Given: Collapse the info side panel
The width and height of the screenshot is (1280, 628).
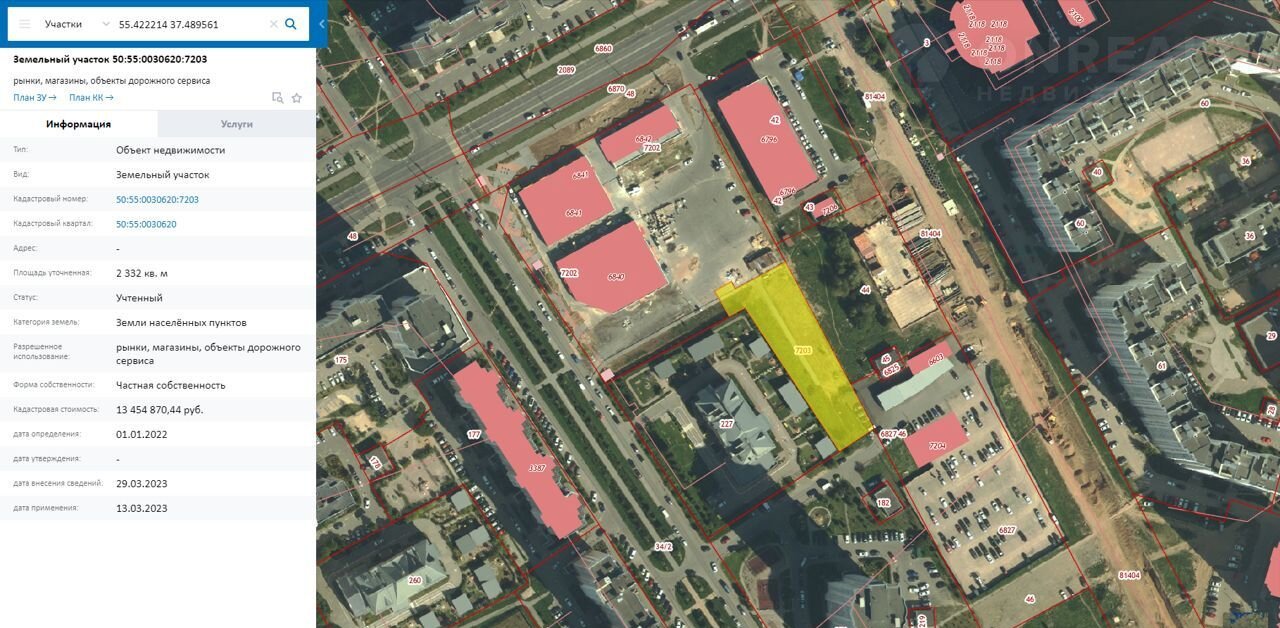Looking at the screenshot, I should tap(321, 24).
